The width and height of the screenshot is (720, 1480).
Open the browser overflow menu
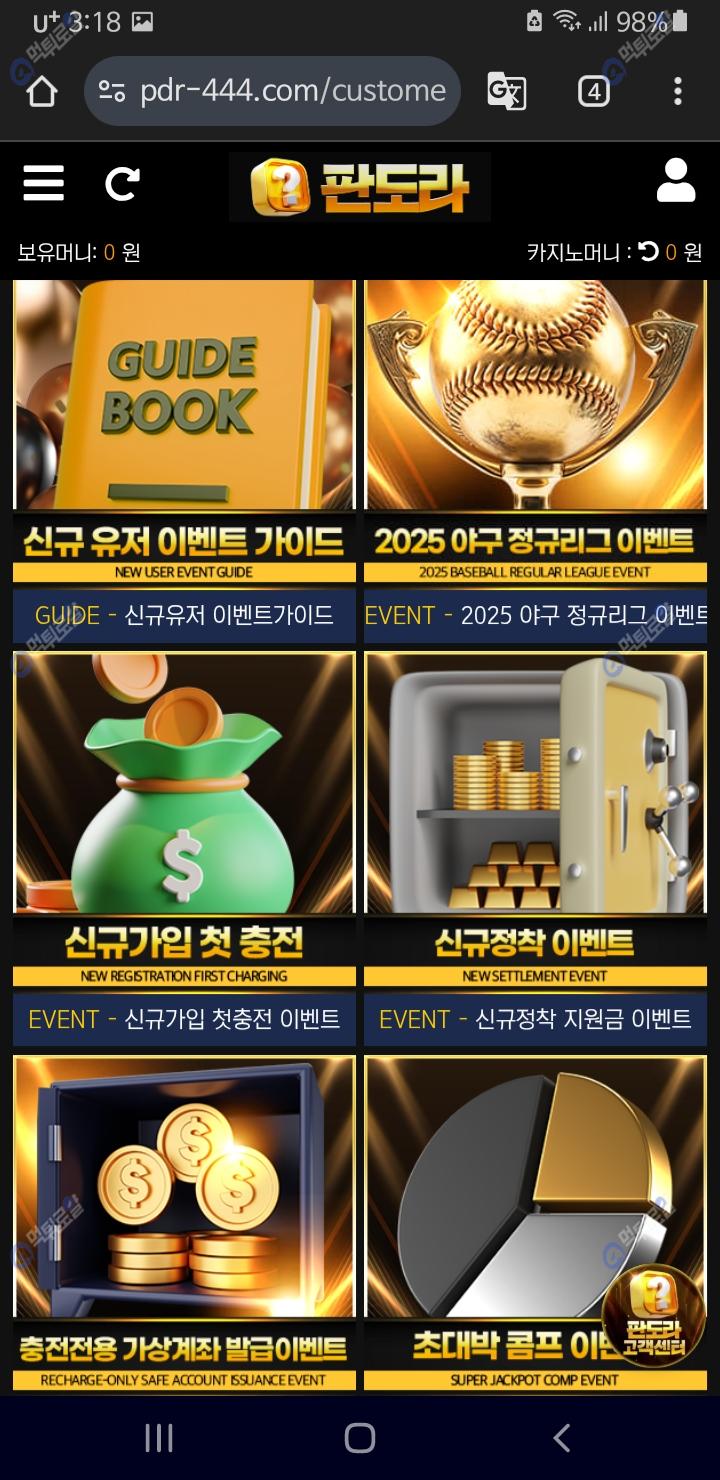[677, 91]
